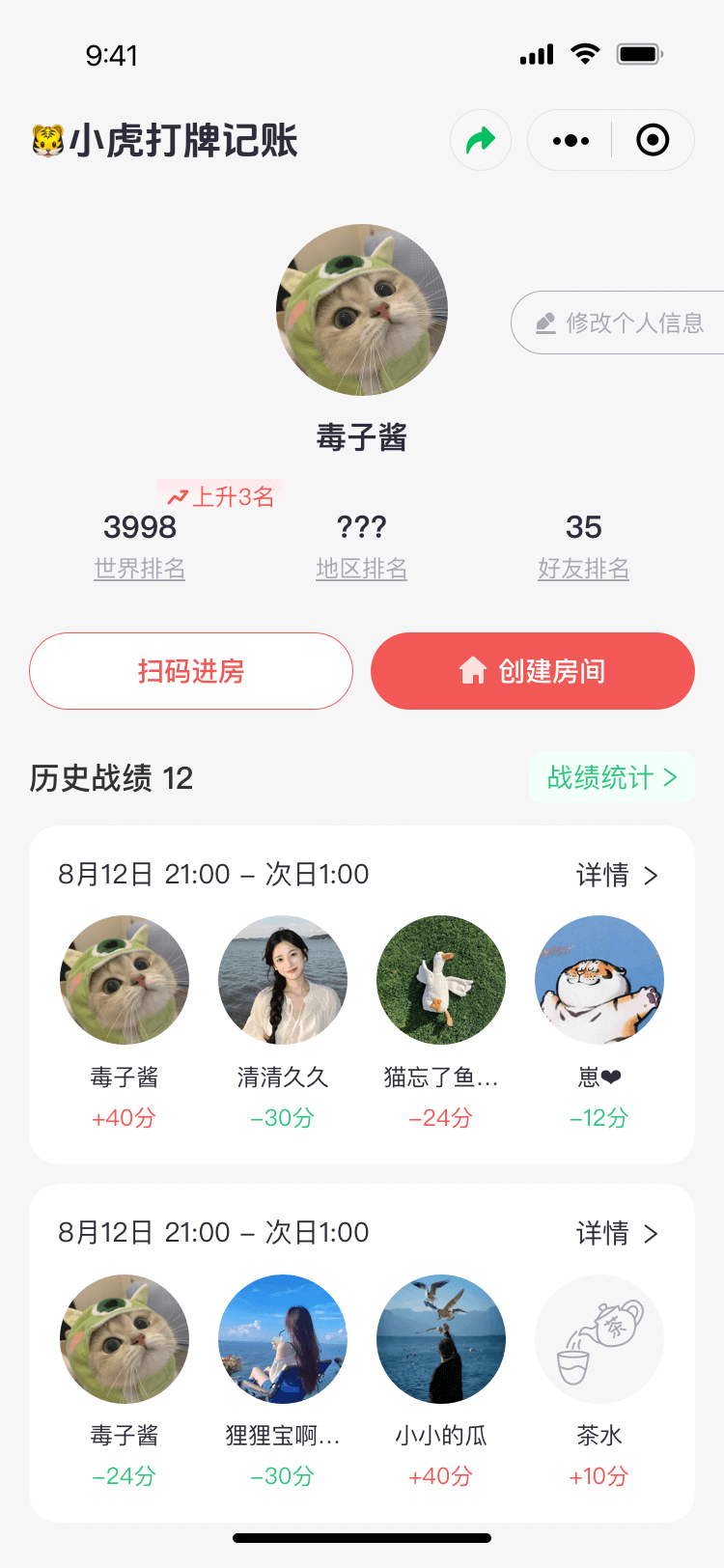Tap the profile avatar above 毒子酱
Image resolution: width=724 pixels, height=1568 pixels.
tap(362, 310)
